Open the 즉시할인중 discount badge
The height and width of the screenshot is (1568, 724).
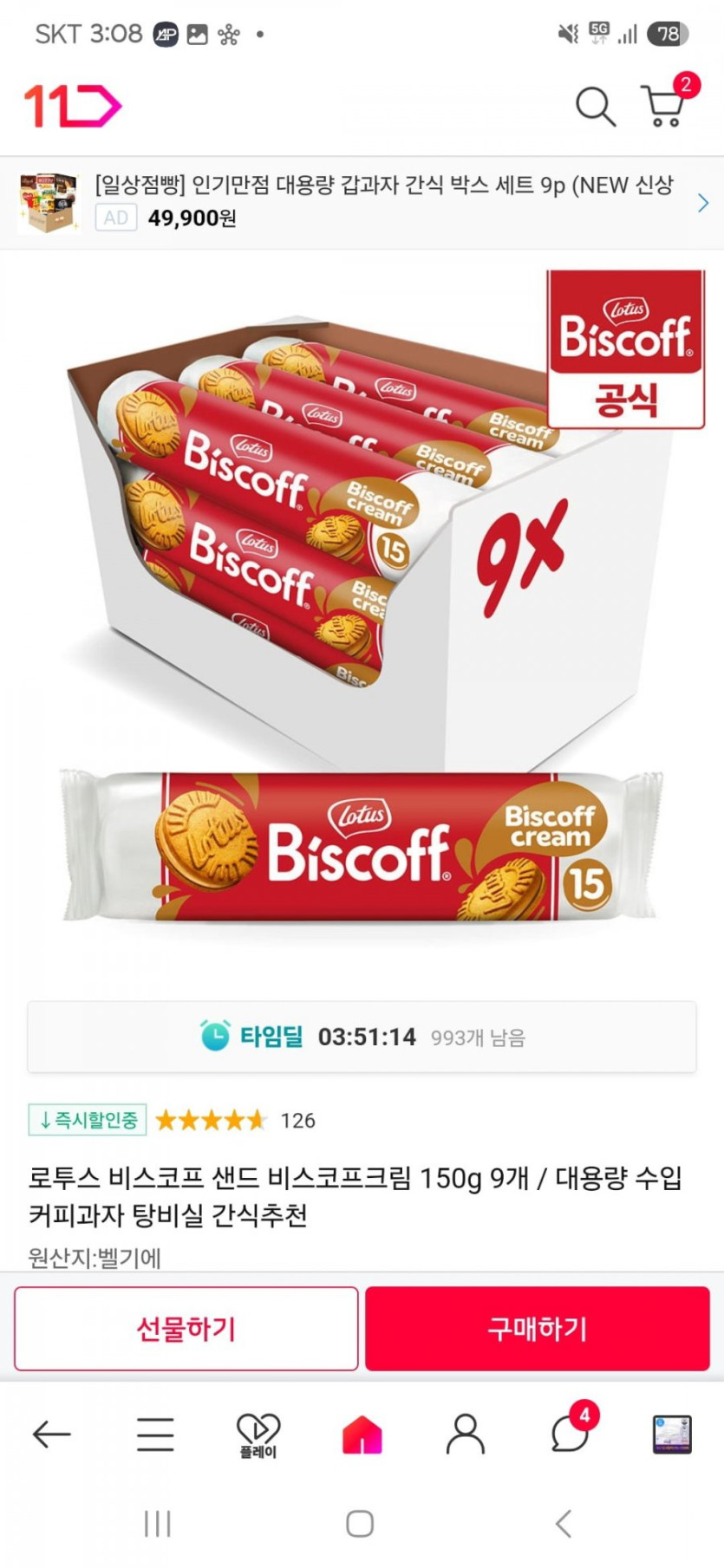click(x=88, y=1120)
